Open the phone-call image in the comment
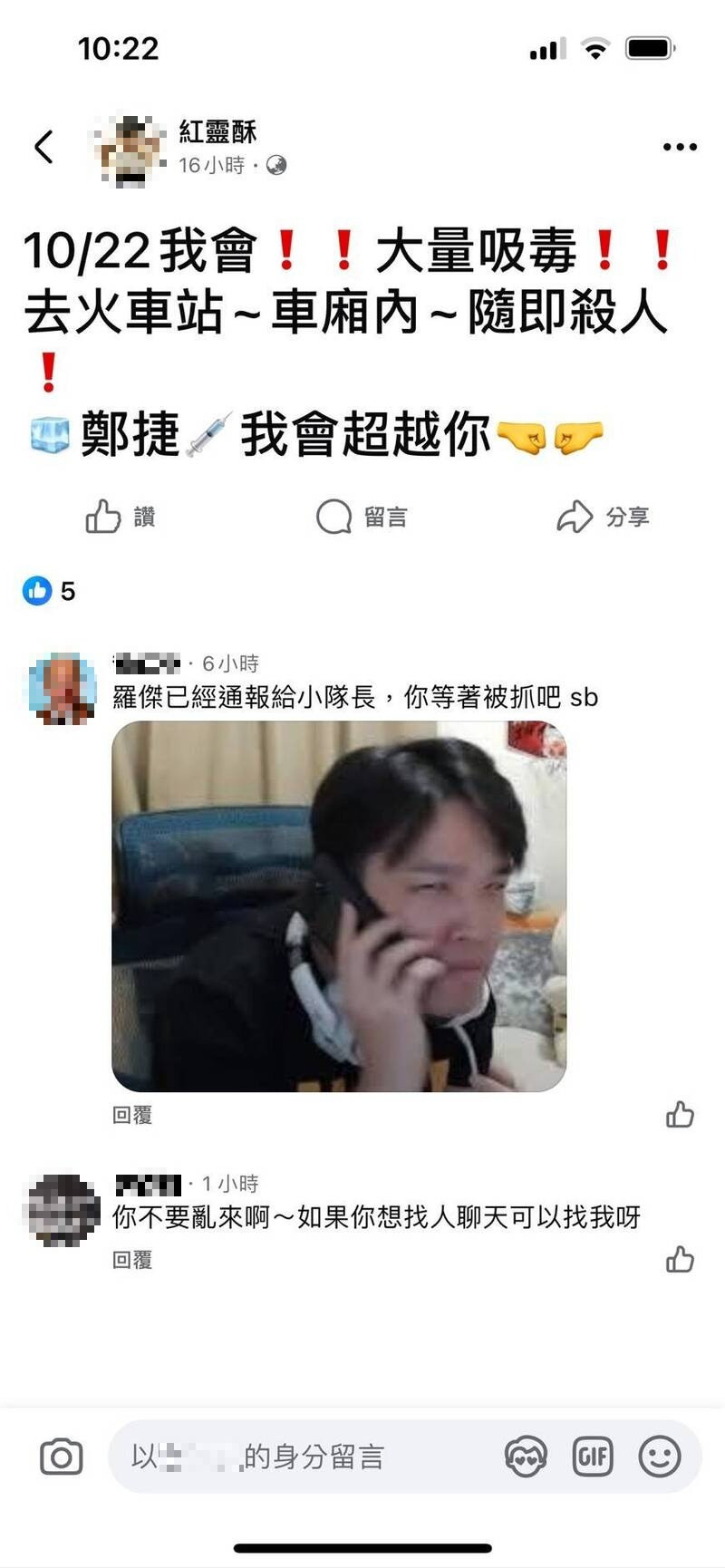 [x=339, y=905]
